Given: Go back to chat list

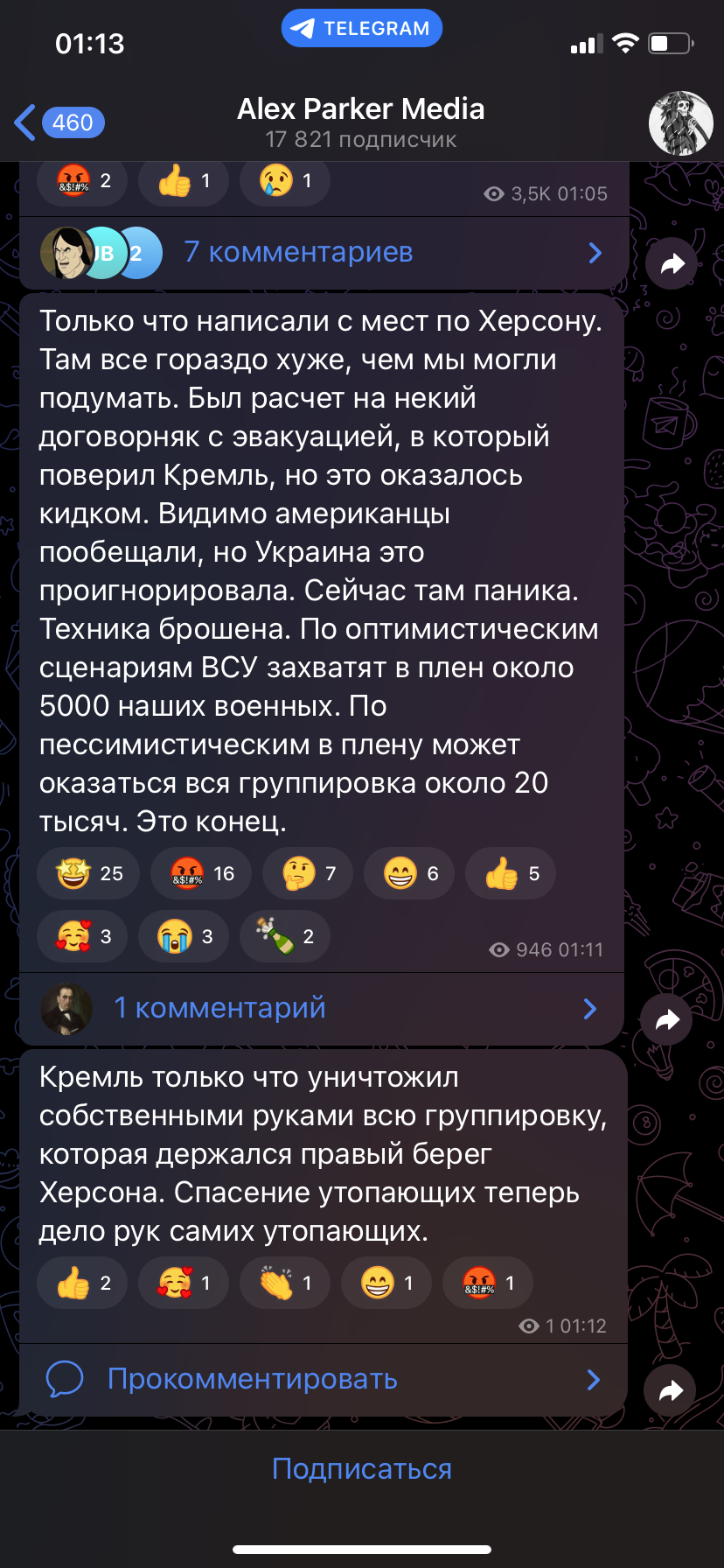Looking at the screenshot, I should [59, 122].
